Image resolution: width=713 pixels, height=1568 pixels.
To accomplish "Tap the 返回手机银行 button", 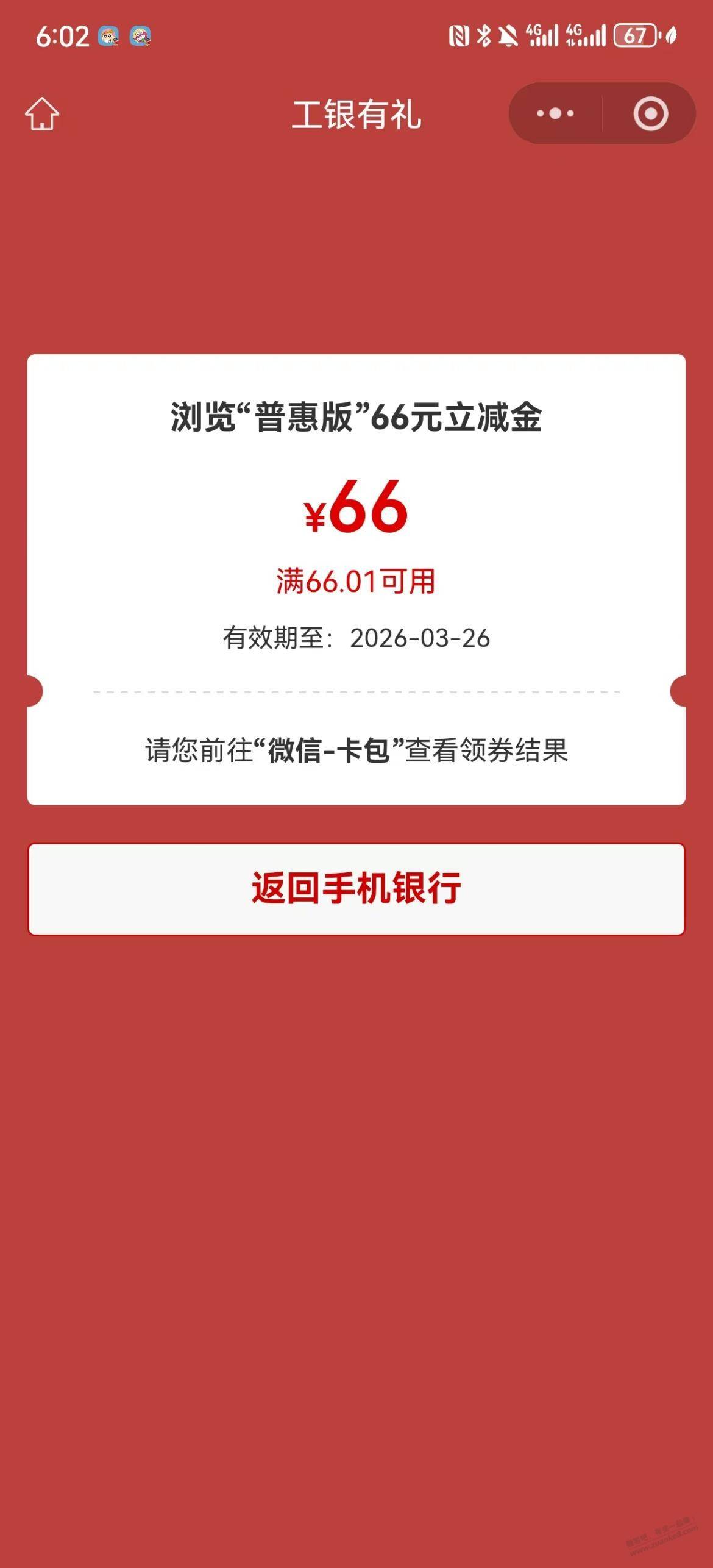I will [356, 889].
